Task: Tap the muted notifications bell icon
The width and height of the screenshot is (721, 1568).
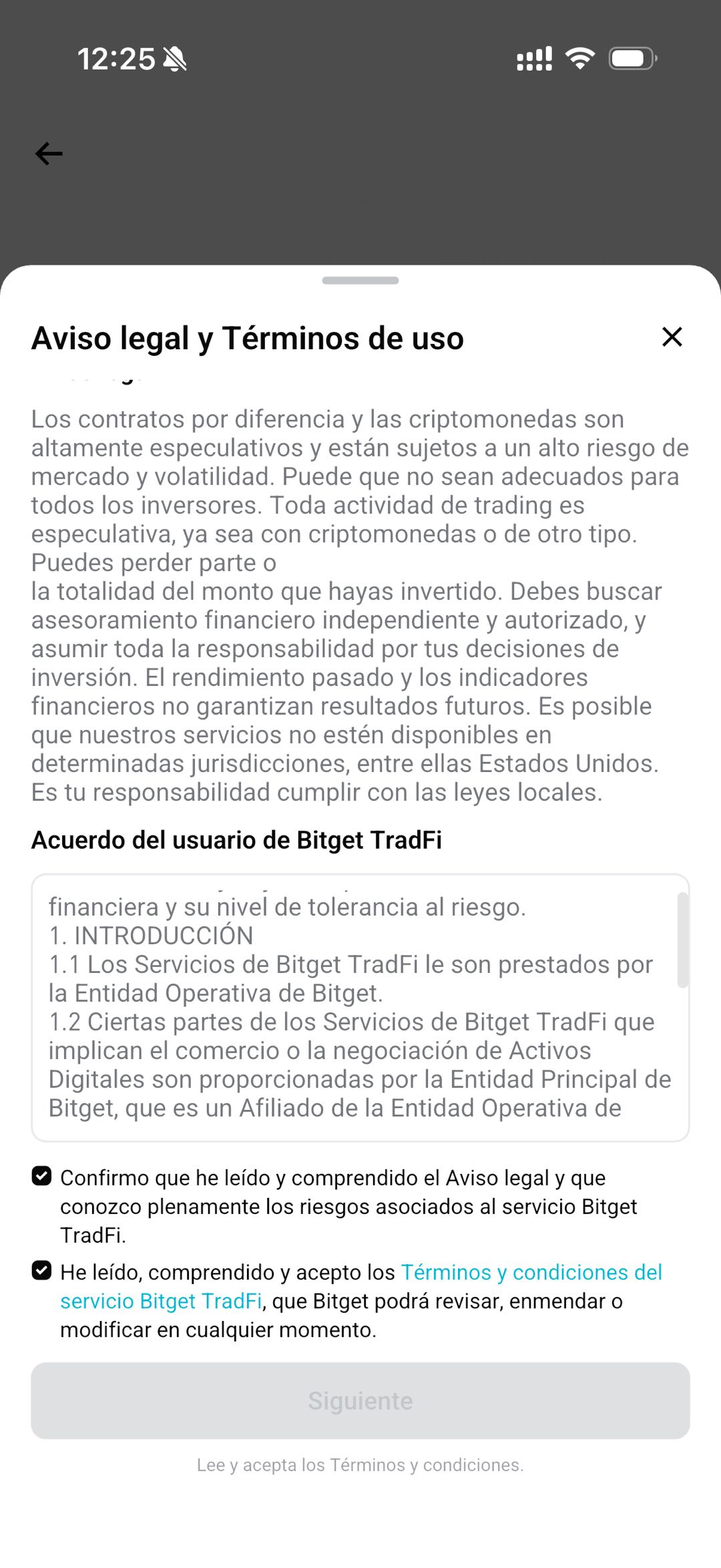Action: [175, 57]
